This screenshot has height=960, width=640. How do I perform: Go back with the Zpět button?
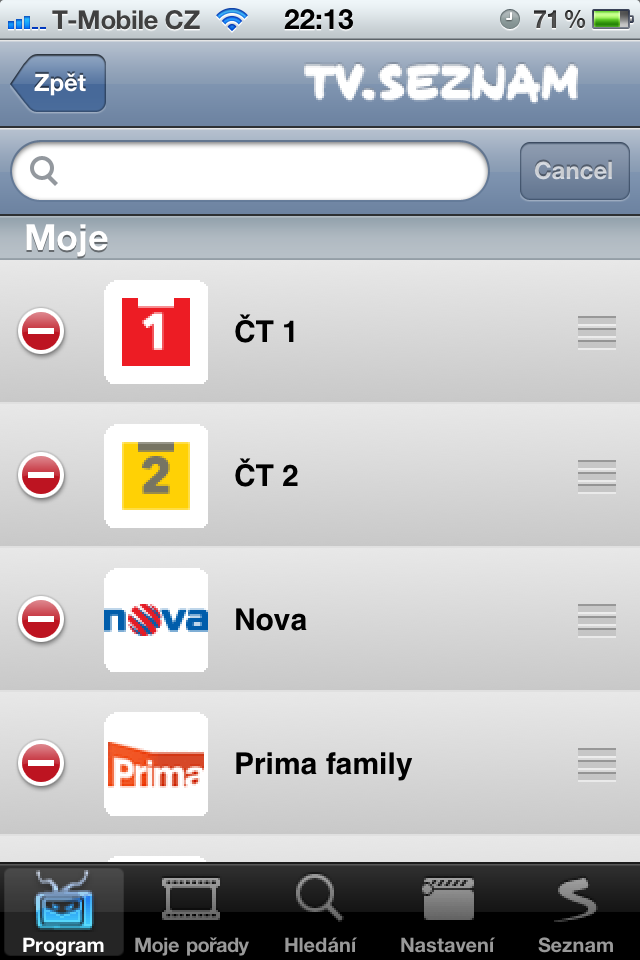pos(58,83)
